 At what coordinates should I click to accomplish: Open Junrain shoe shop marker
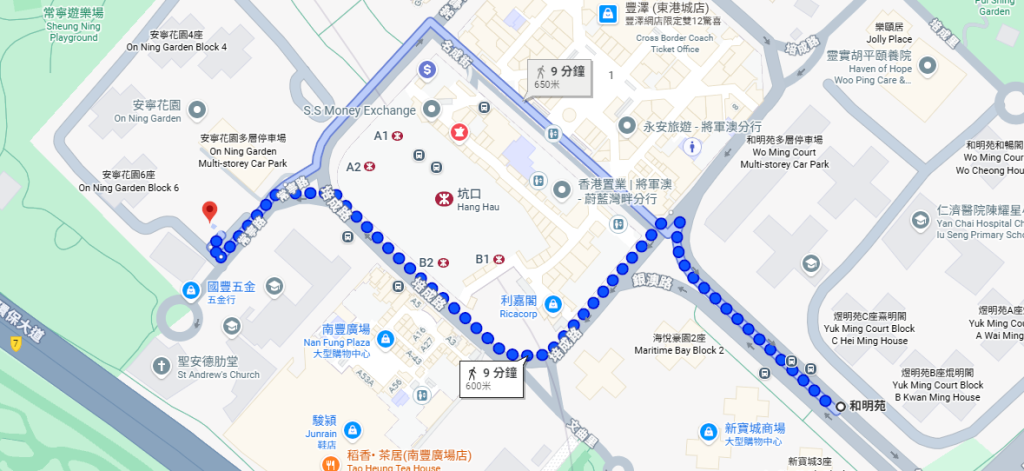[351, 430]
